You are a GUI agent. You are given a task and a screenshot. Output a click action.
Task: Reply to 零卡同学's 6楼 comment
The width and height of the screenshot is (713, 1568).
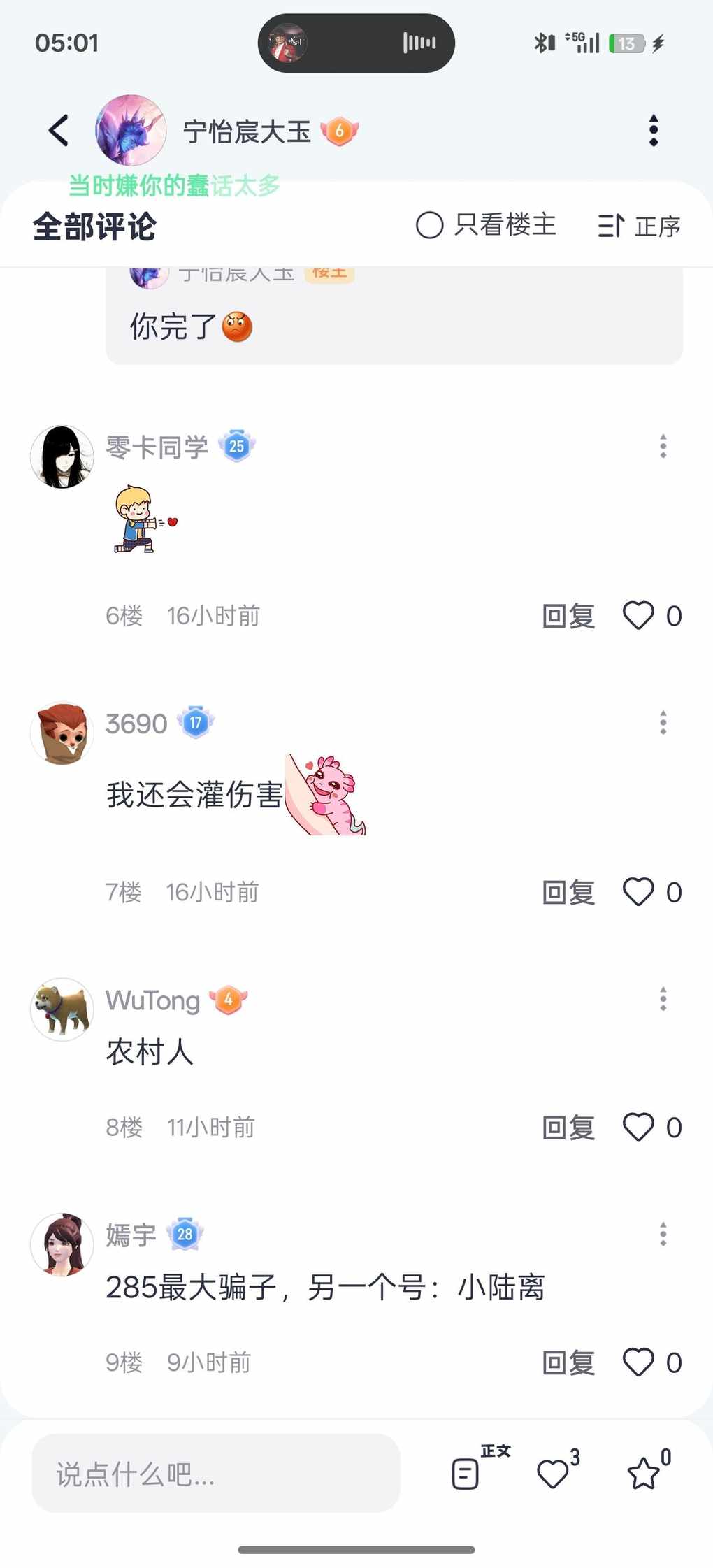point(568,616)
